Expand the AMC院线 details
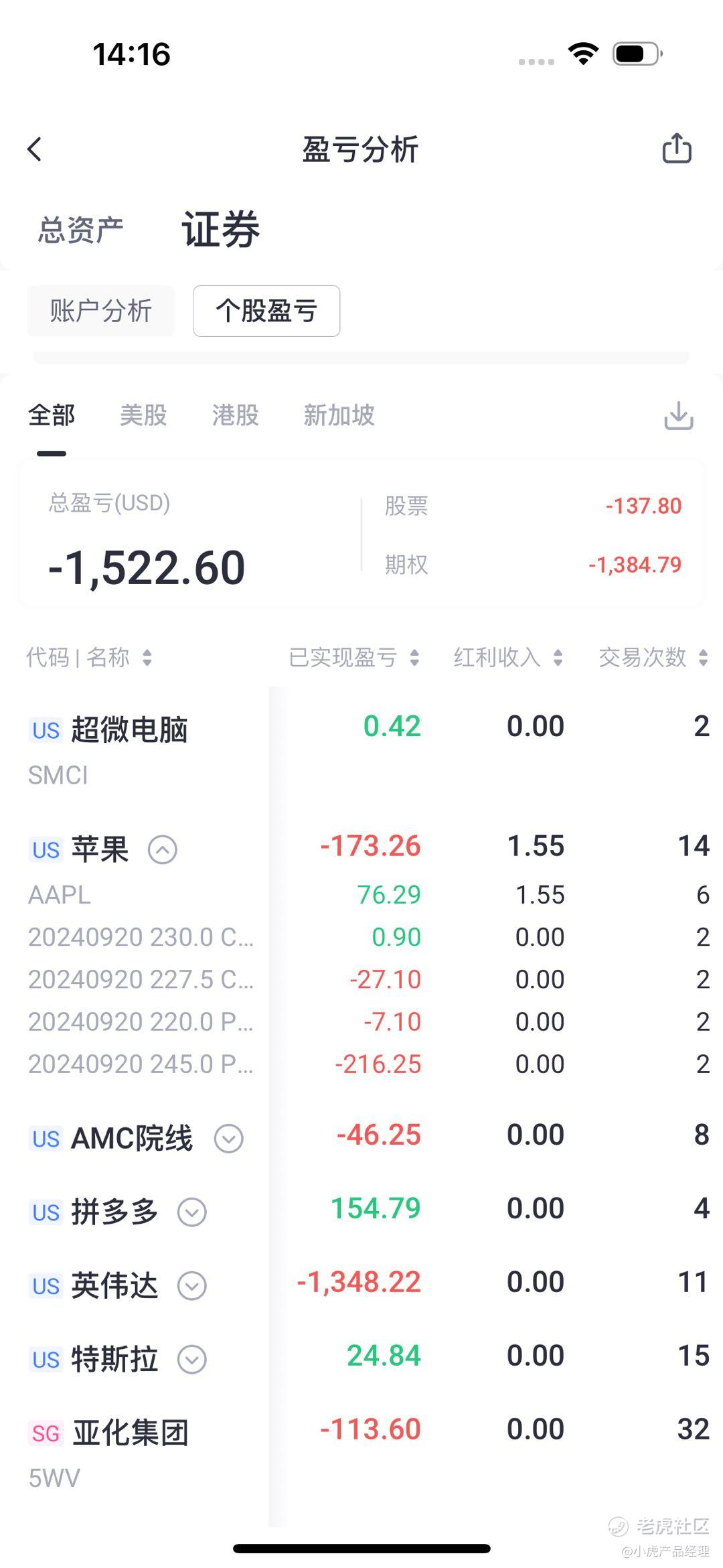723x1568 pixels. tap(228, 1138)
